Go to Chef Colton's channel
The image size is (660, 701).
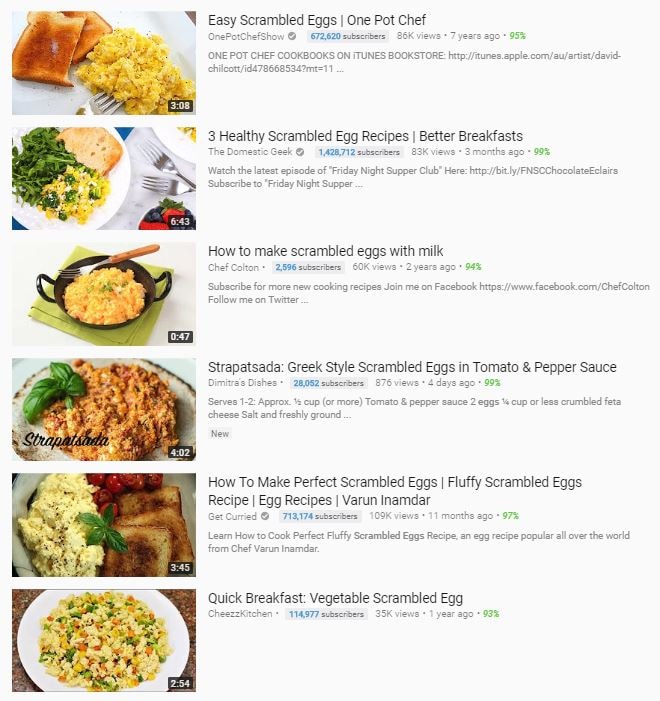[x=233, y=267]
